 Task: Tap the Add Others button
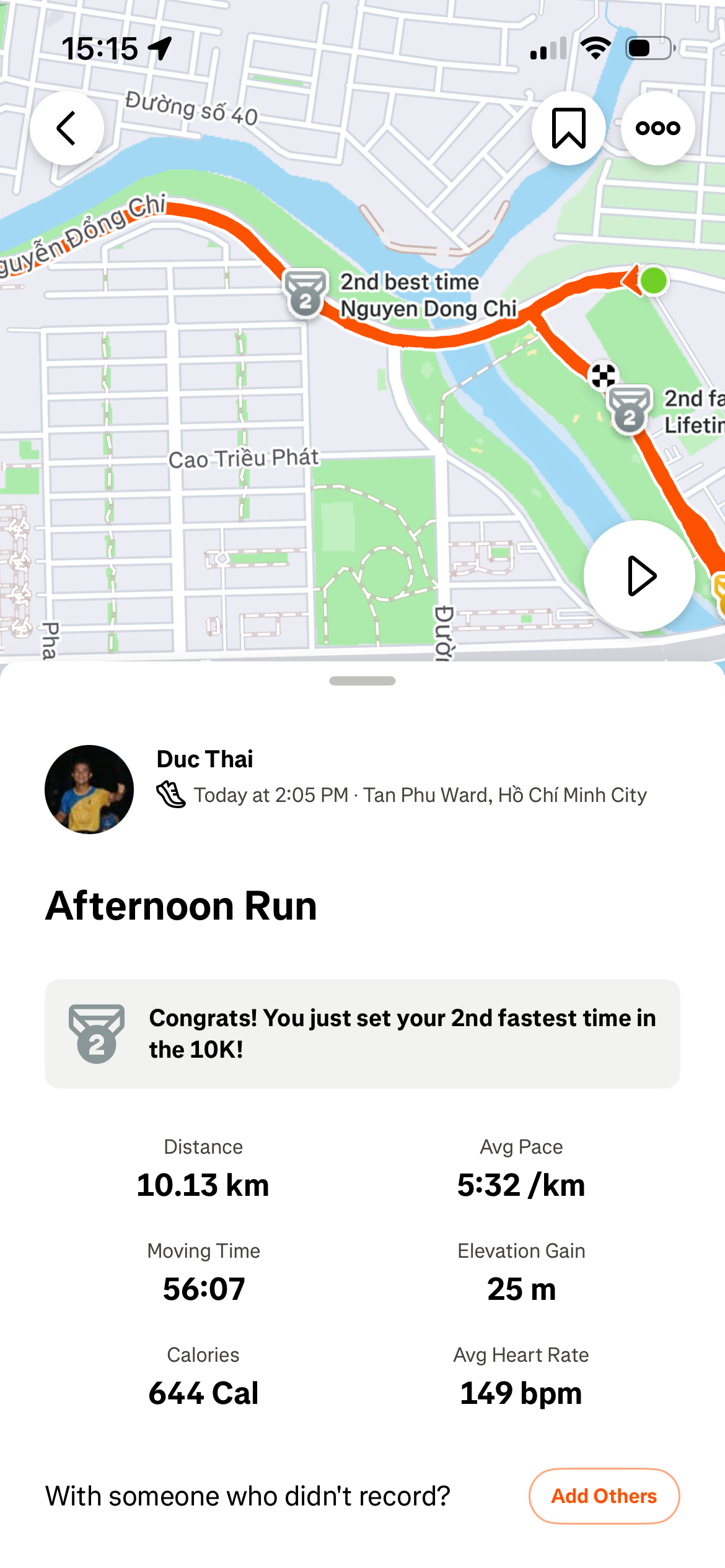coord(604,1496)
